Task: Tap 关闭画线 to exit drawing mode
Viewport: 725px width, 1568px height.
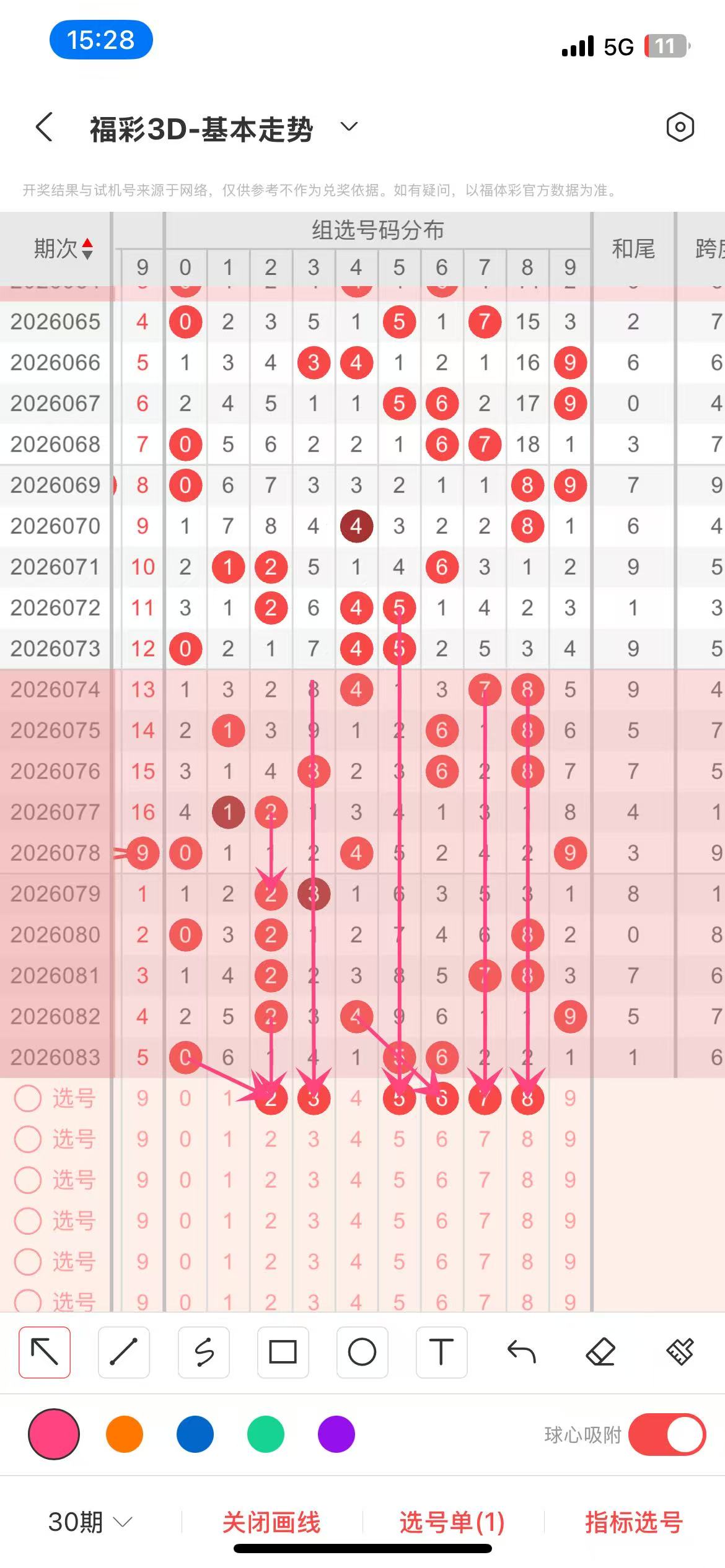Action: 271,1522
